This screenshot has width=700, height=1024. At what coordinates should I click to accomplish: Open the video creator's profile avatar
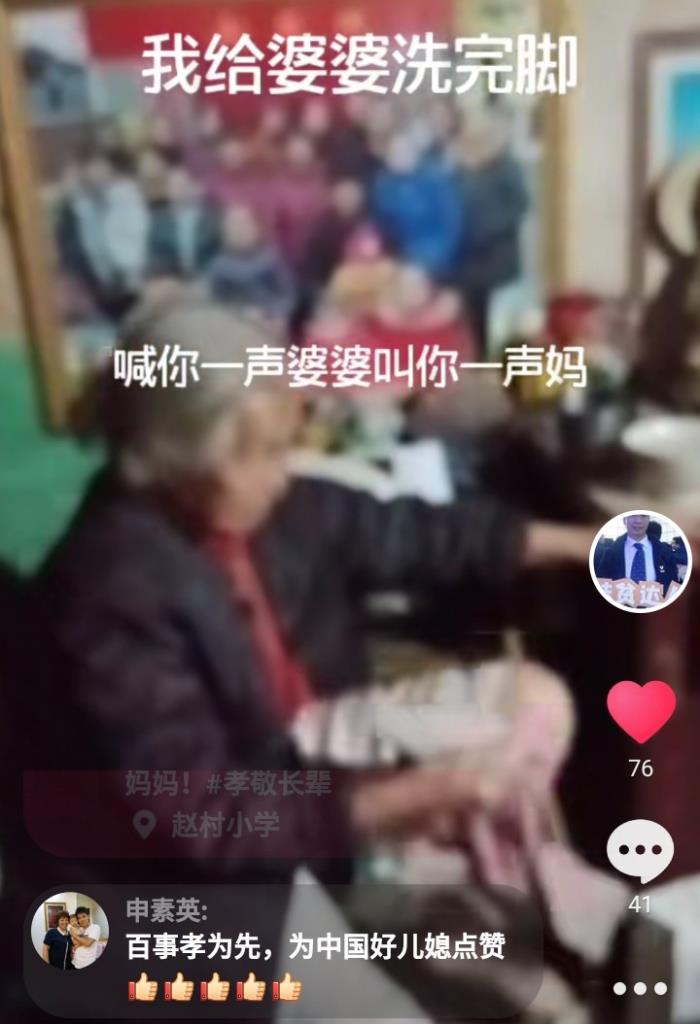[640, 561]
